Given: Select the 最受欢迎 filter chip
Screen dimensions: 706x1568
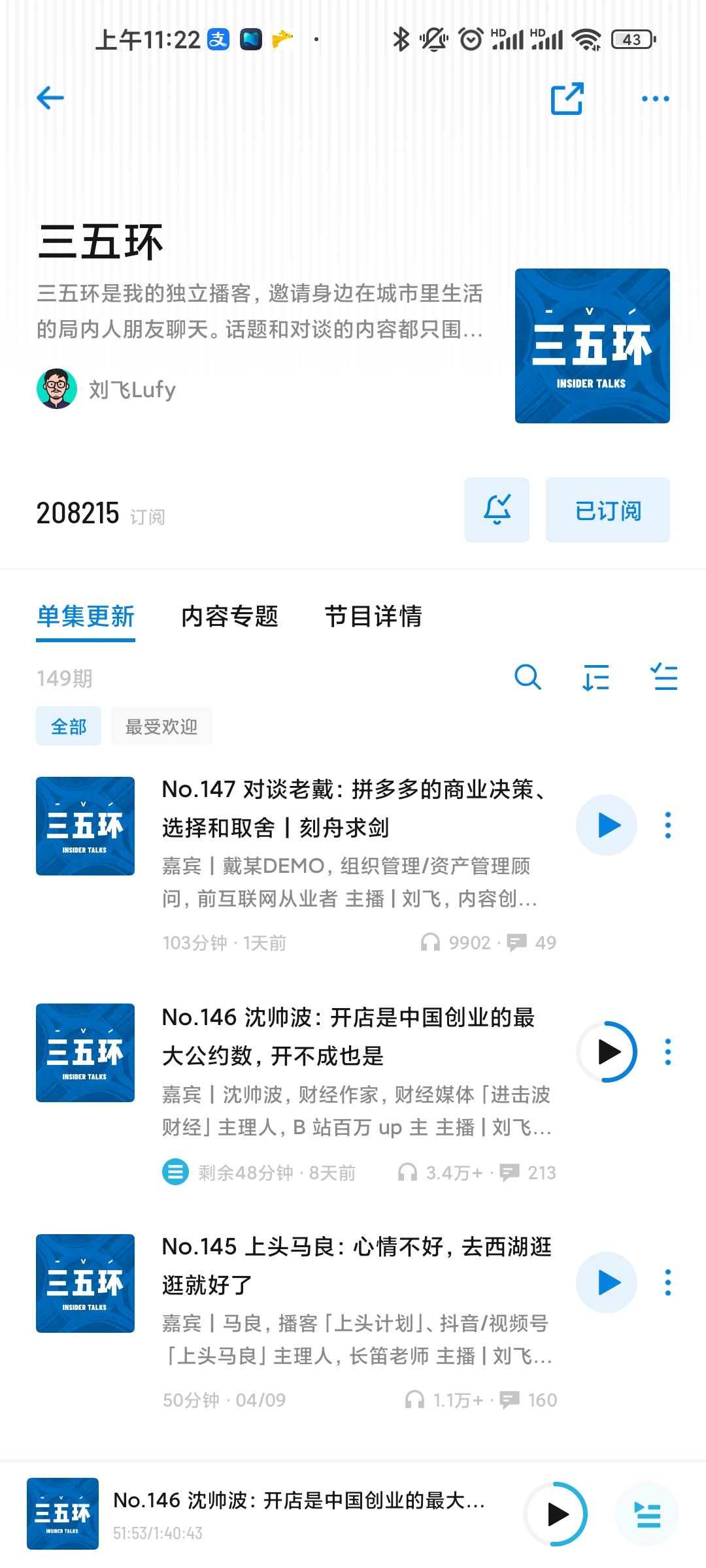Looking at the screenshot, I should coord(161,726).
